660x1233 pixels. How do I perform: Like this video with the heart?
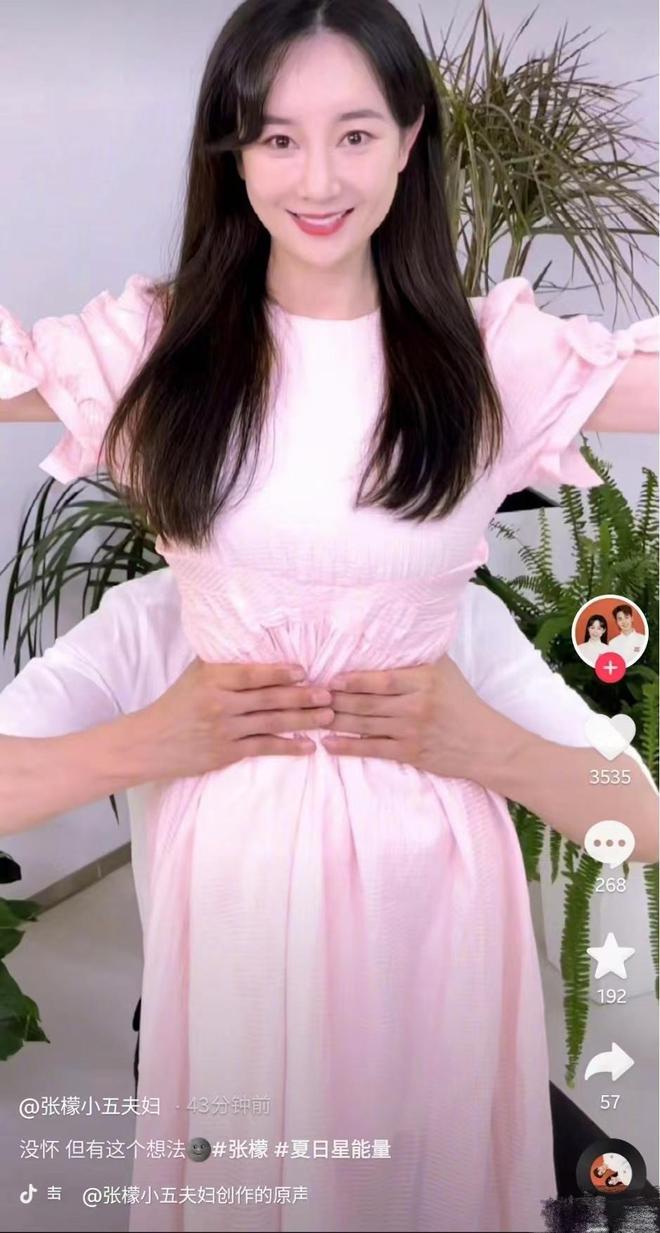tap(609, 738)
